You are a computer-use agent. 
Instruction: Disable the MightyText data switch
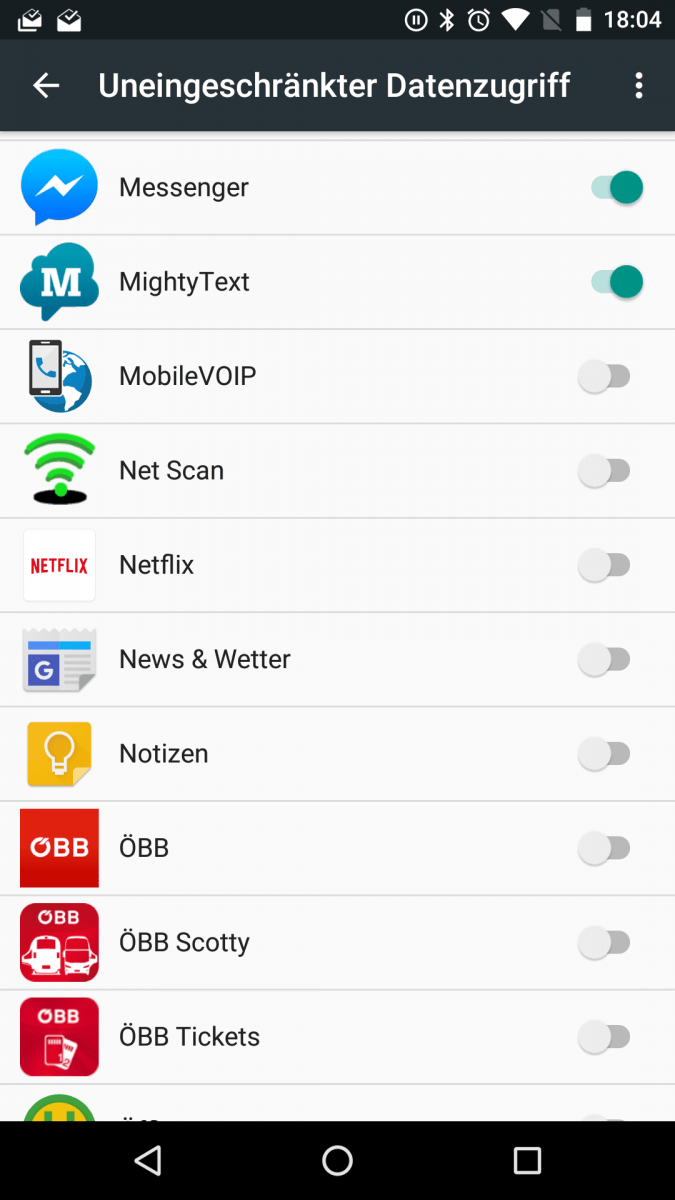[615, 282]
